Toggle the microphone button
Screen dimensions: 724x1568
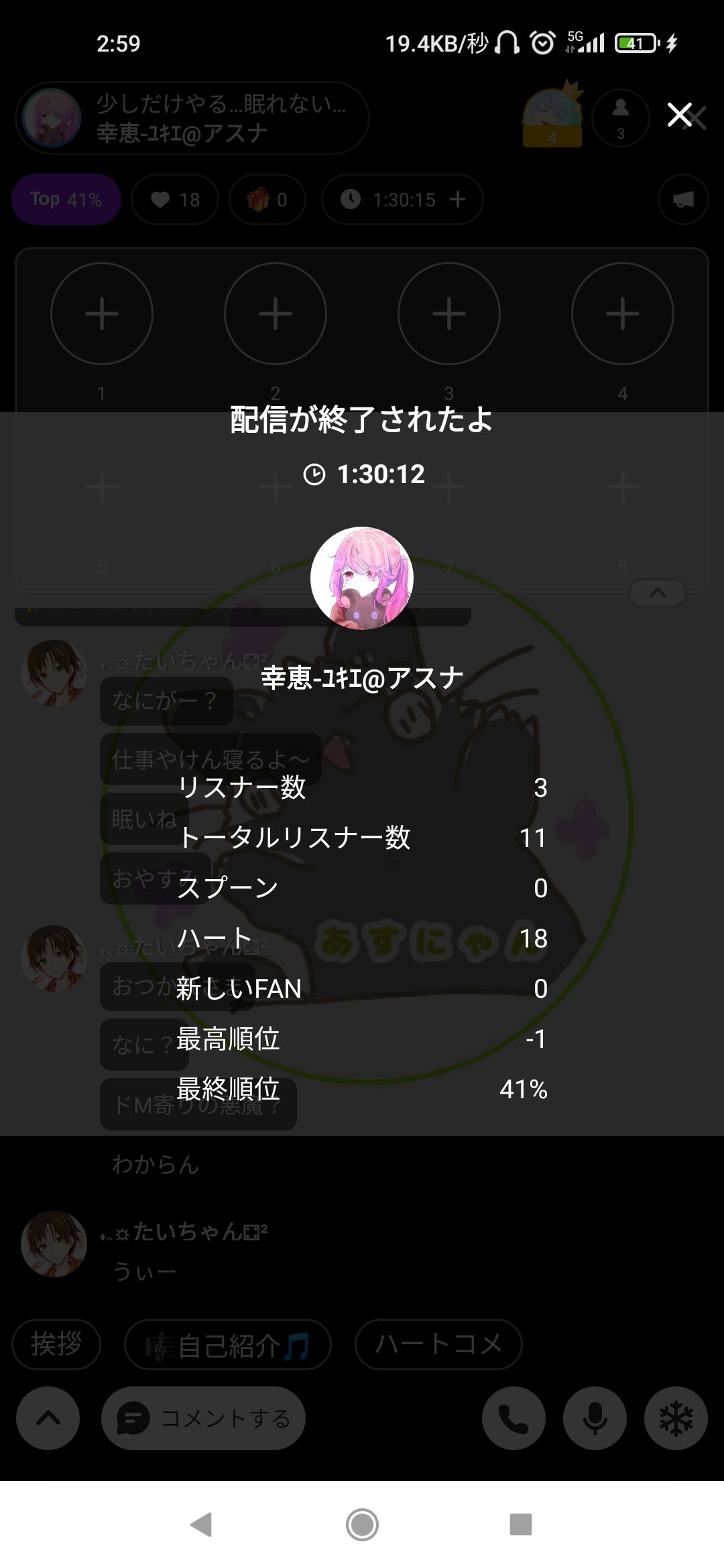click(595, 1419)
